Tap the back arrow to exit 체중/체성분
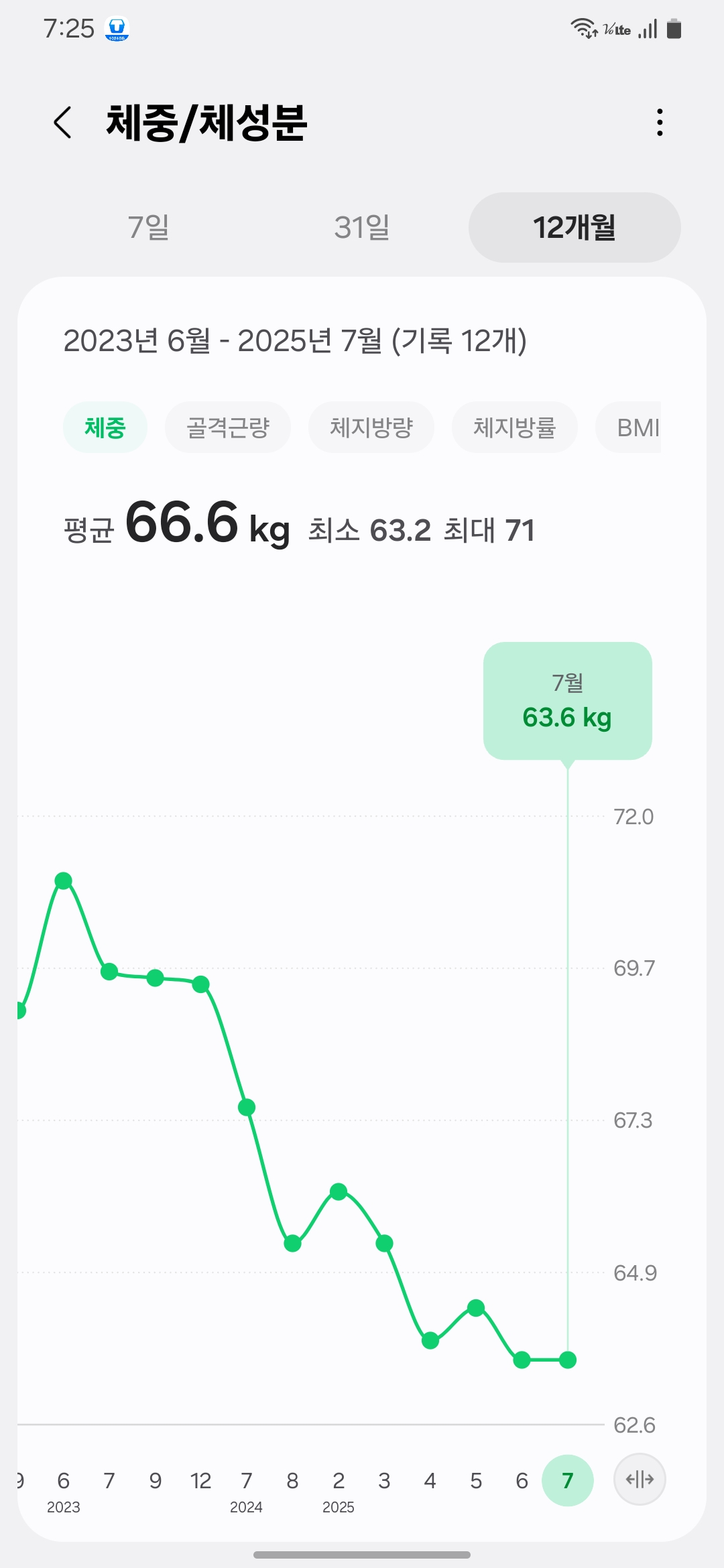 point(64,123)
